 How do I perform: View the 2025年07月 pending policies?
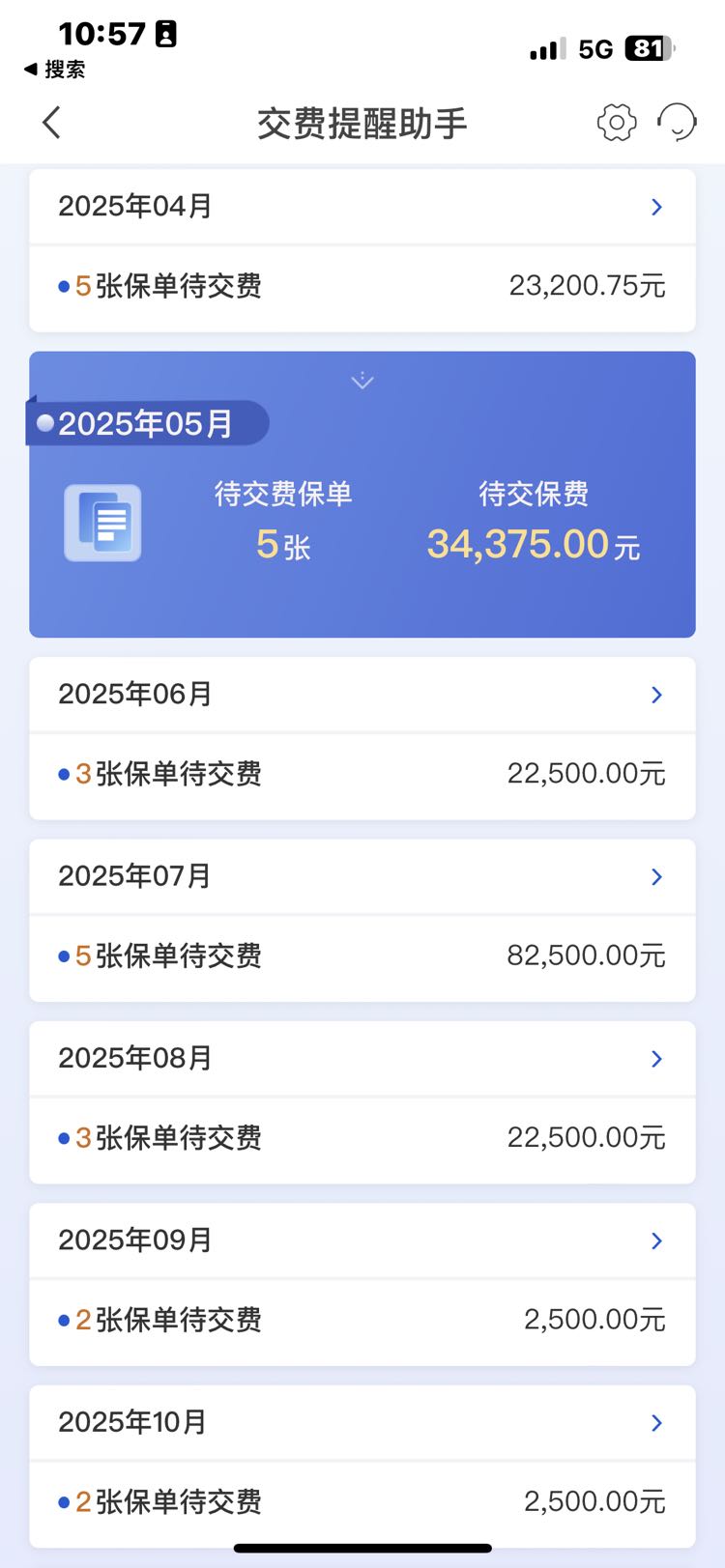(362, 956)
